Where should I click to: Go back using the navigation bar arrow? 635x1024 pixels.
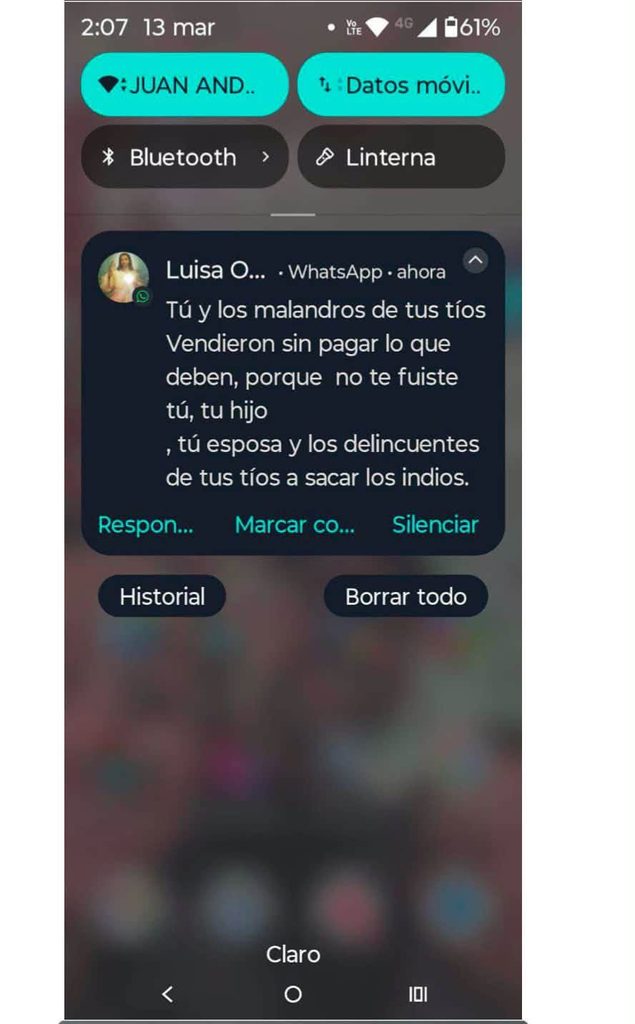pyautogui.click(x=168, y=994)
